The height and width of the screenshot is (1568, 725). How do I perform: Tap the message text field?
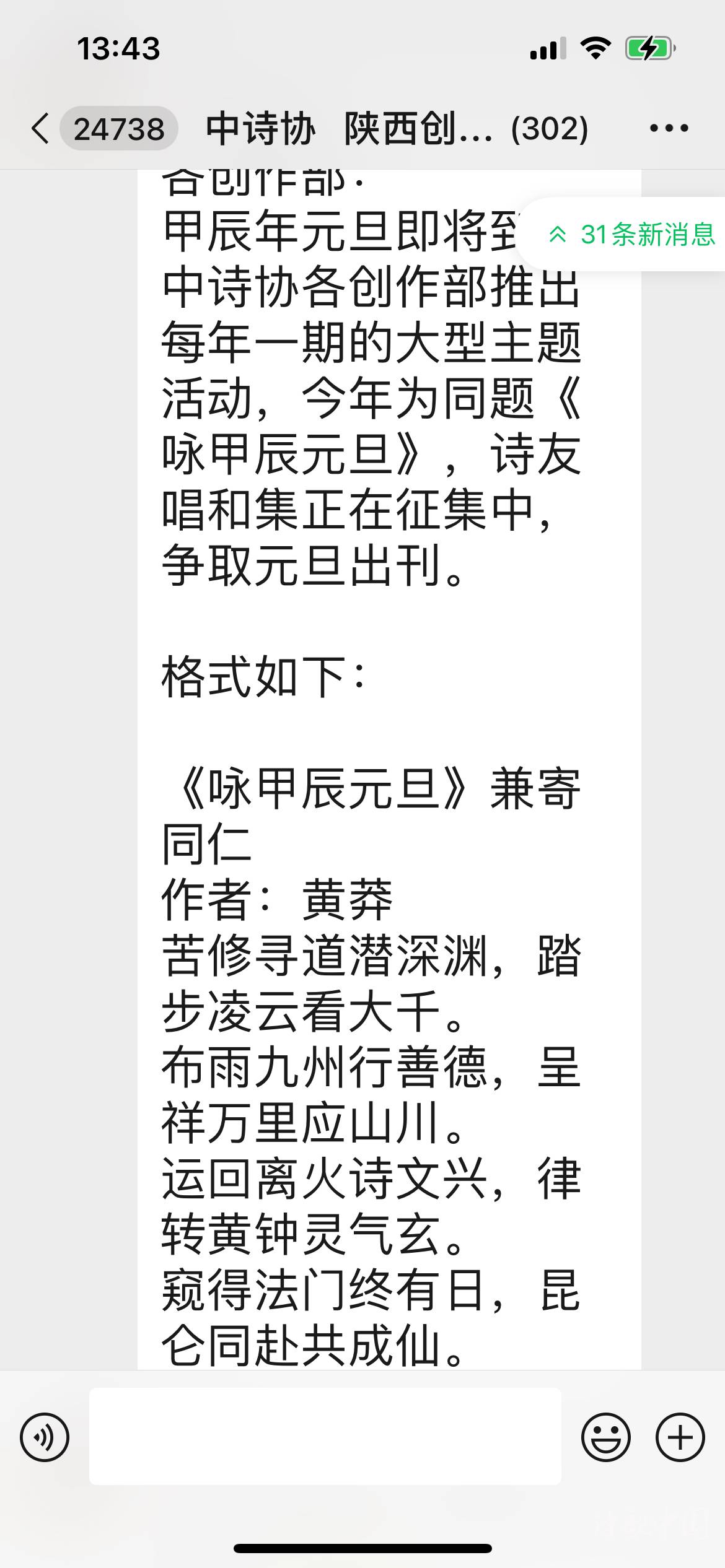pyautogui.click(x=325, y=1436)
